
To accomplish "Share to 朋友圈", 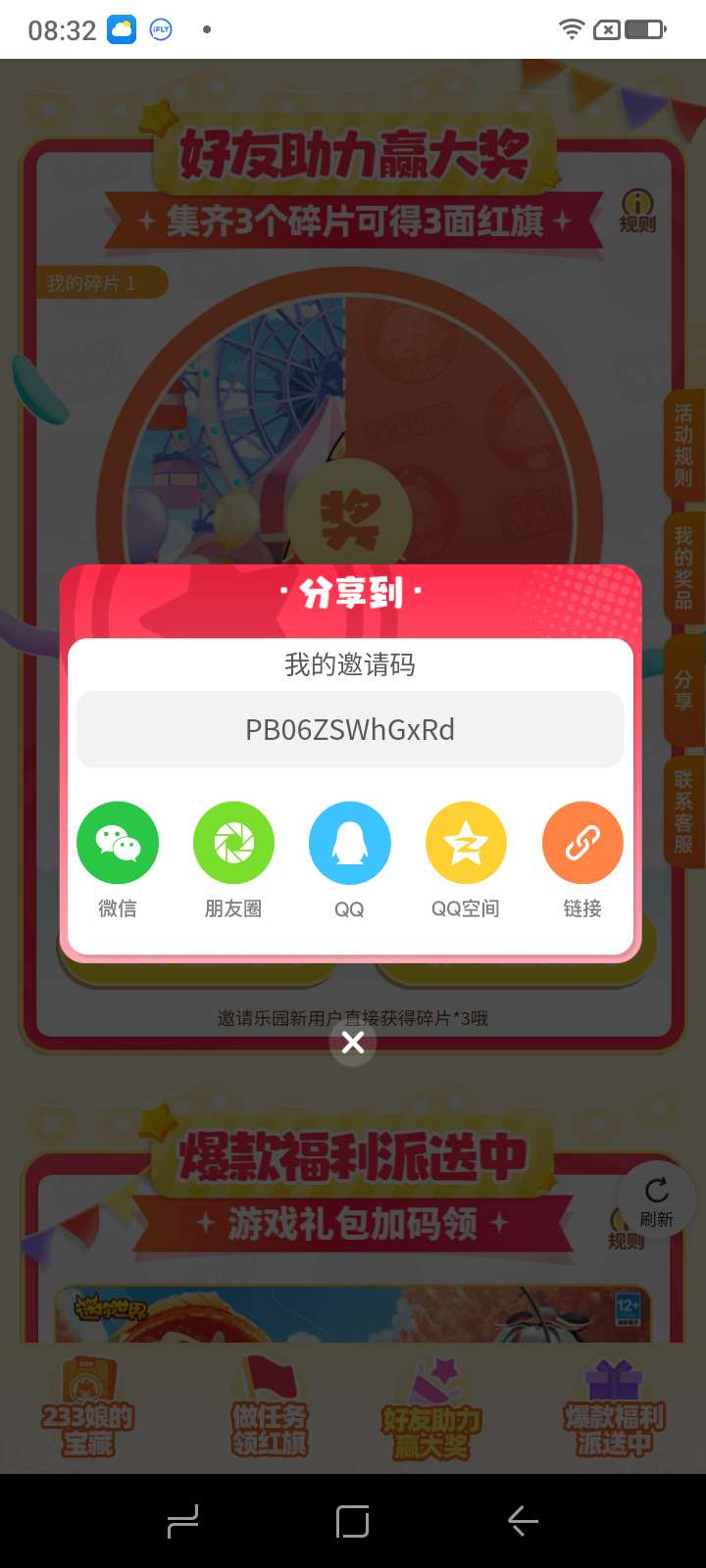I will tap(233, 843).
